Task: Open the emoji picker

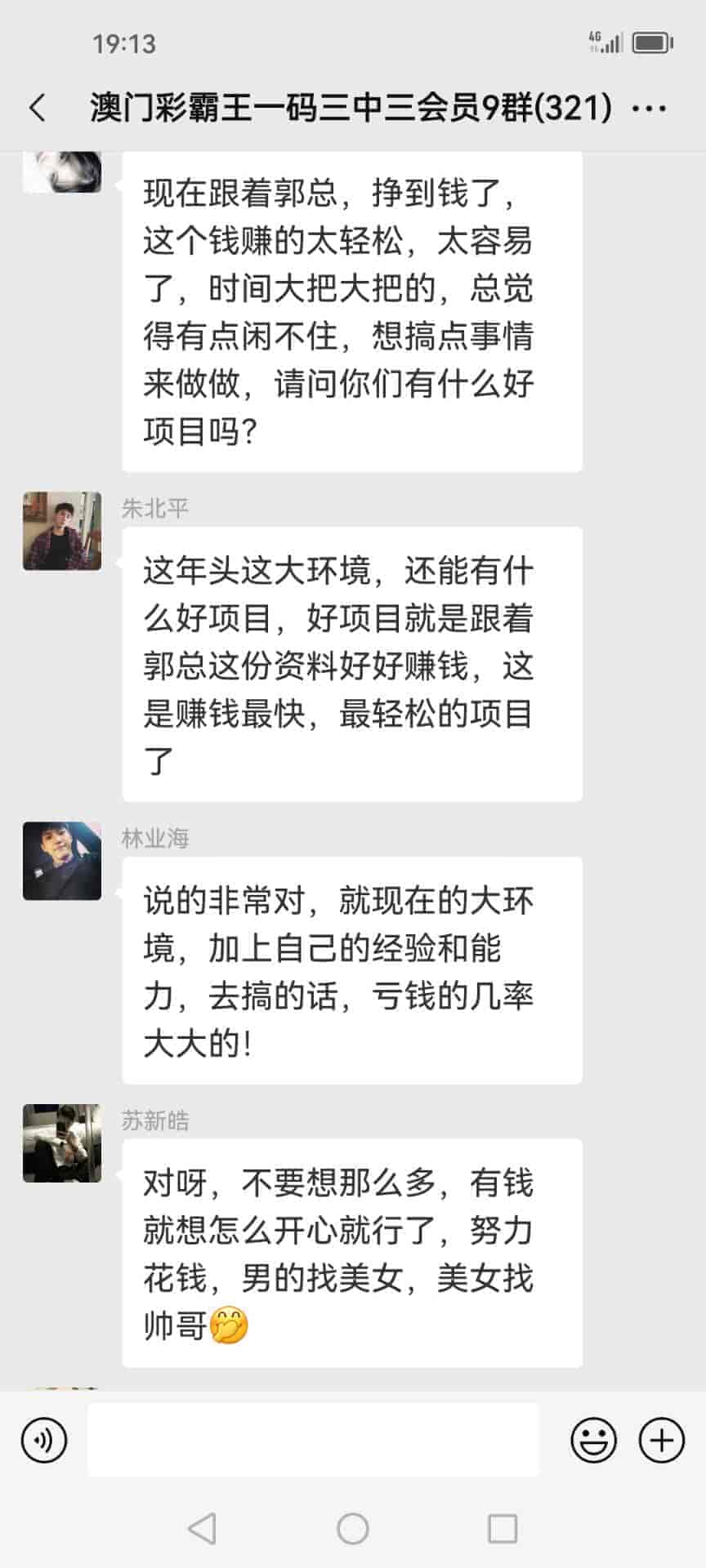Action: pyautogui.click(x=593, y=1440)
